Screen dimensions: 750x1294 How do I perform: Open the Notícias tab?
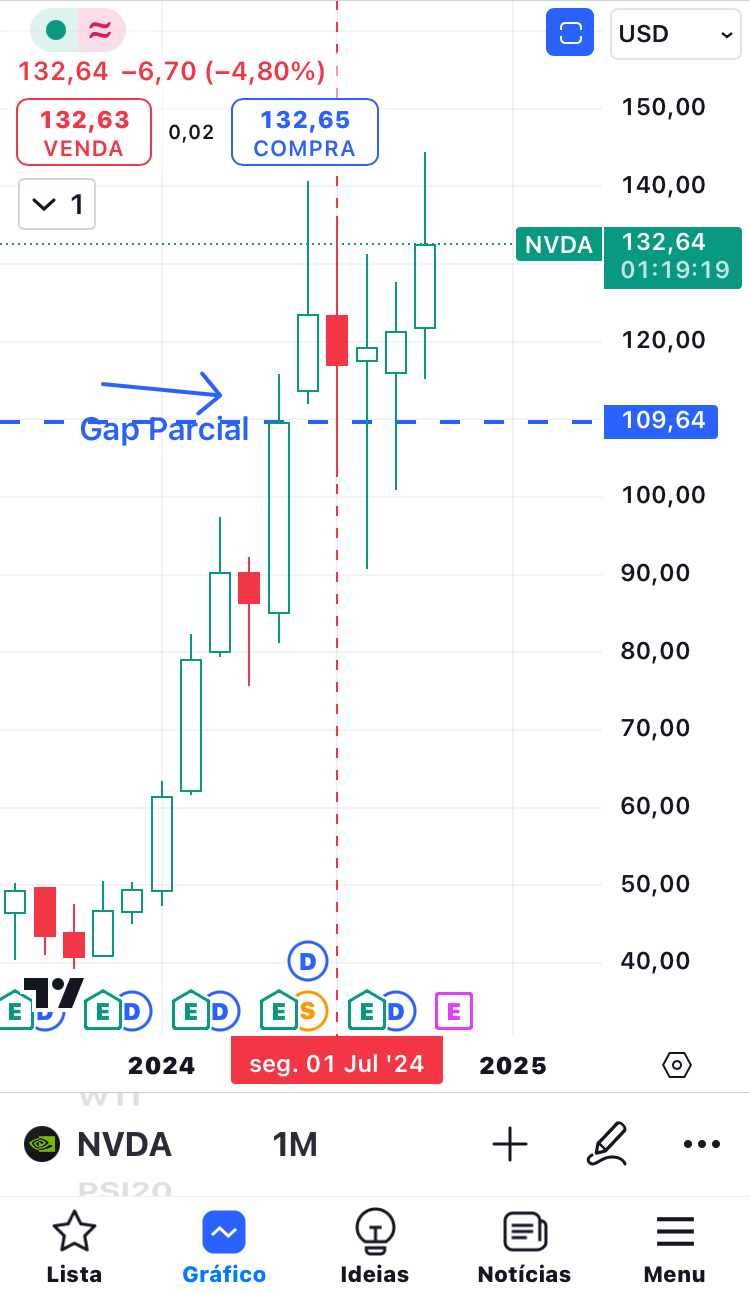tap(524, 1246)
